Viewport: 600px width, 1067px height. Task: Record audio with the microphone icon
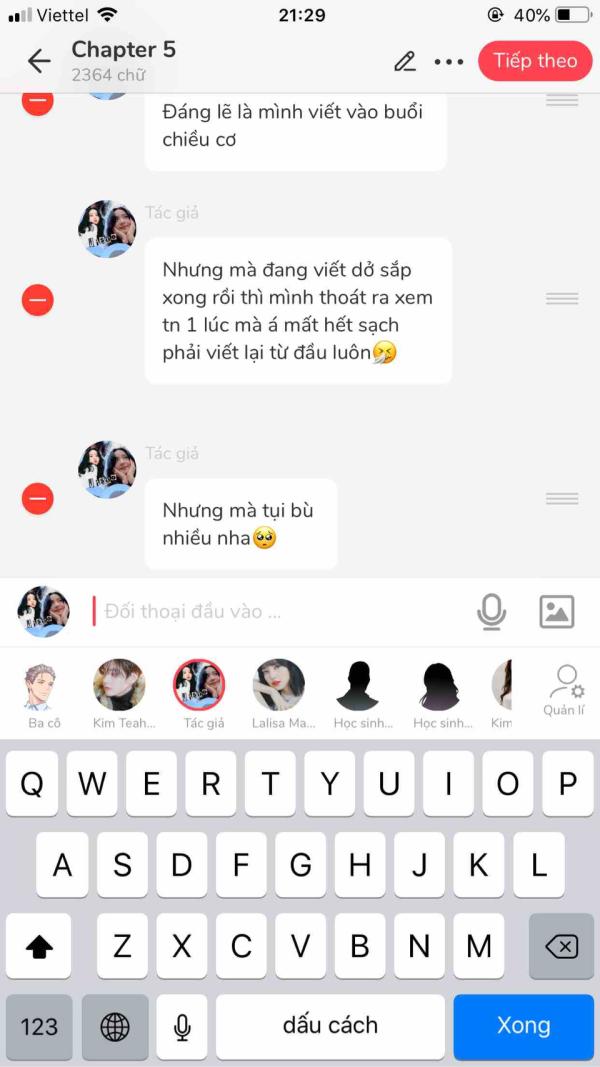pyautogui.click(x=491, y=611)
